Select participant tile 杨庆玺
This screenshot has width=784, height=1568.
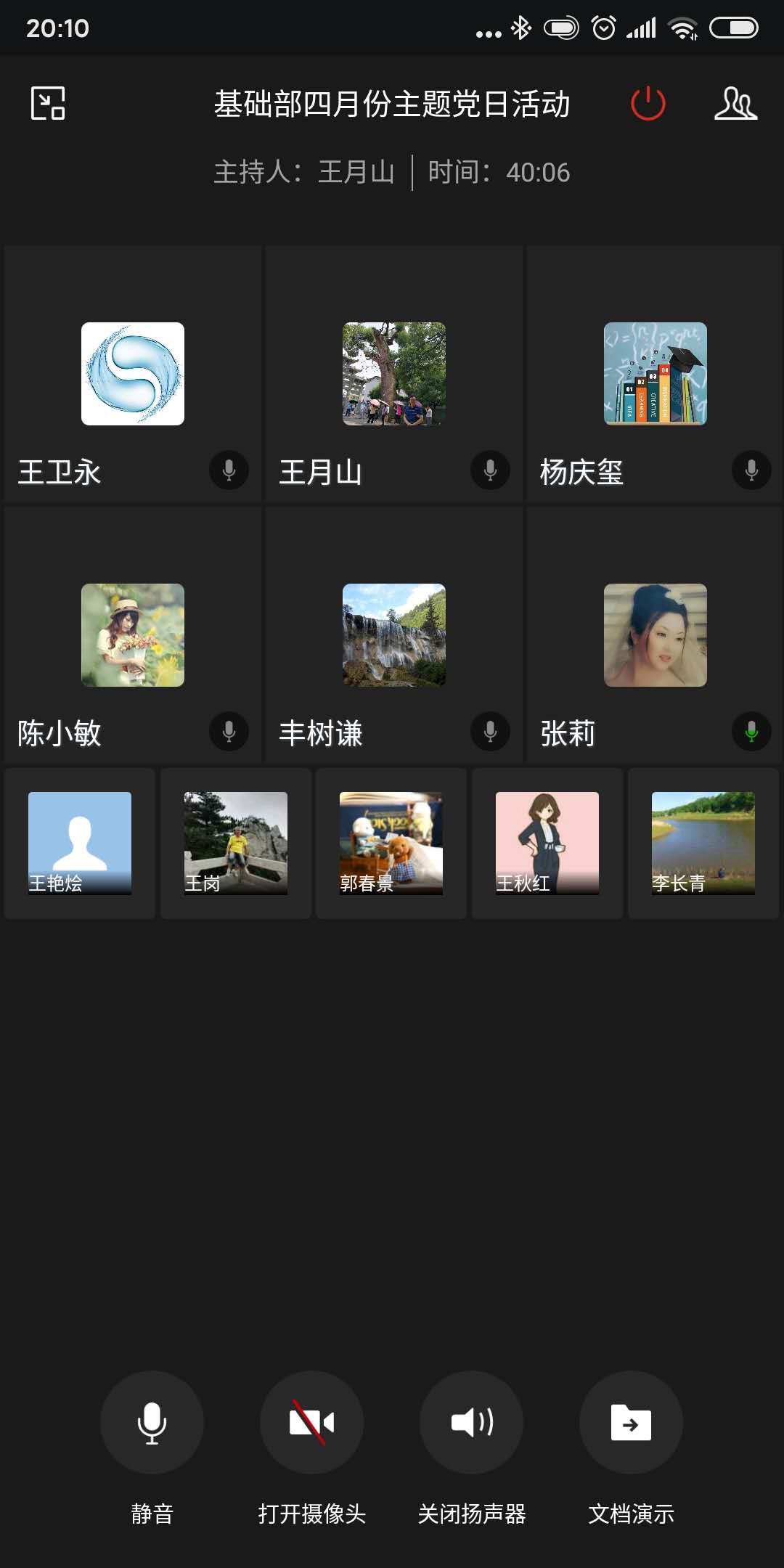pyautogui.click(x=655, y=374)
